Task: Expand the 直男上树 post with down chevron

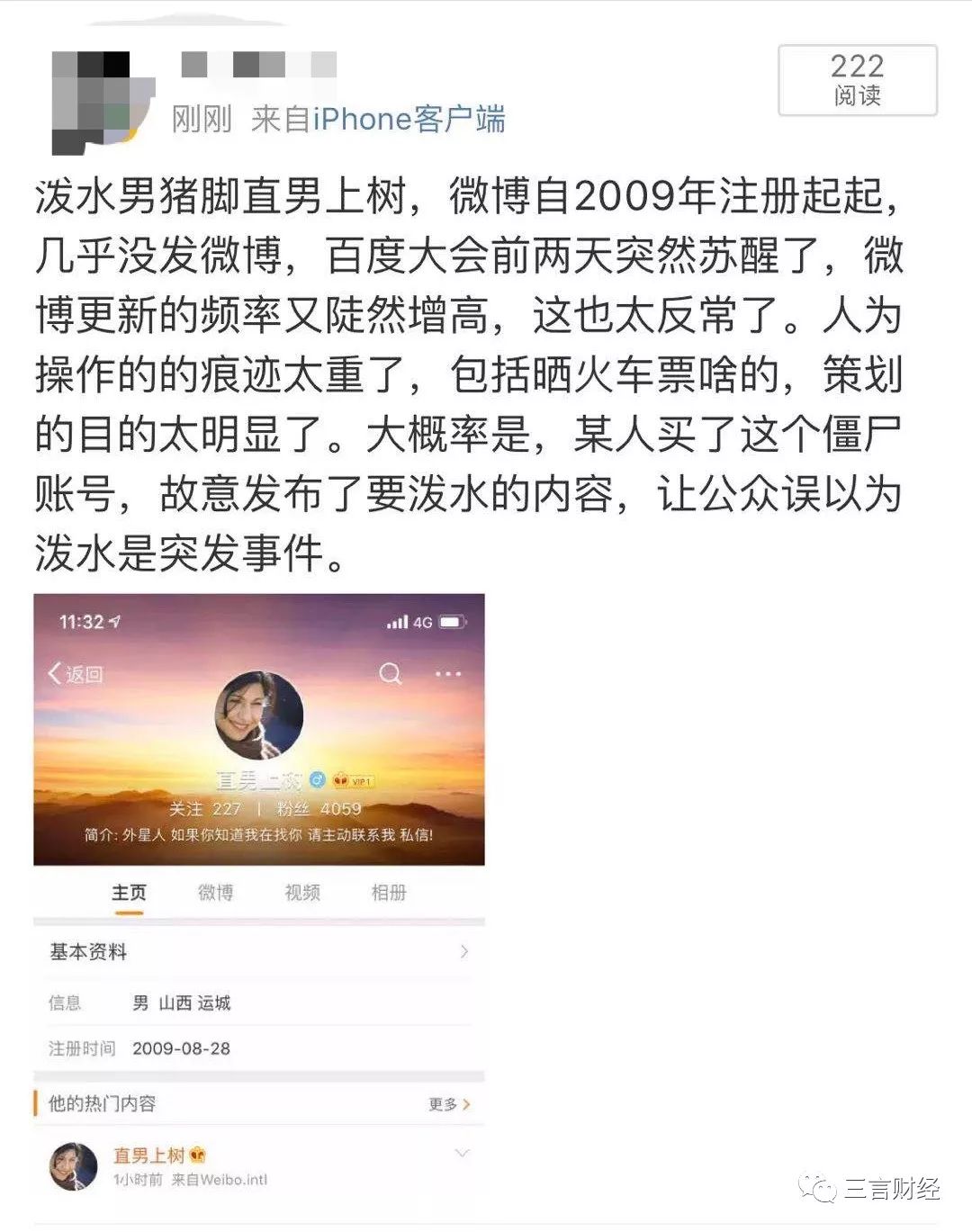Action: pos(463,1152)
